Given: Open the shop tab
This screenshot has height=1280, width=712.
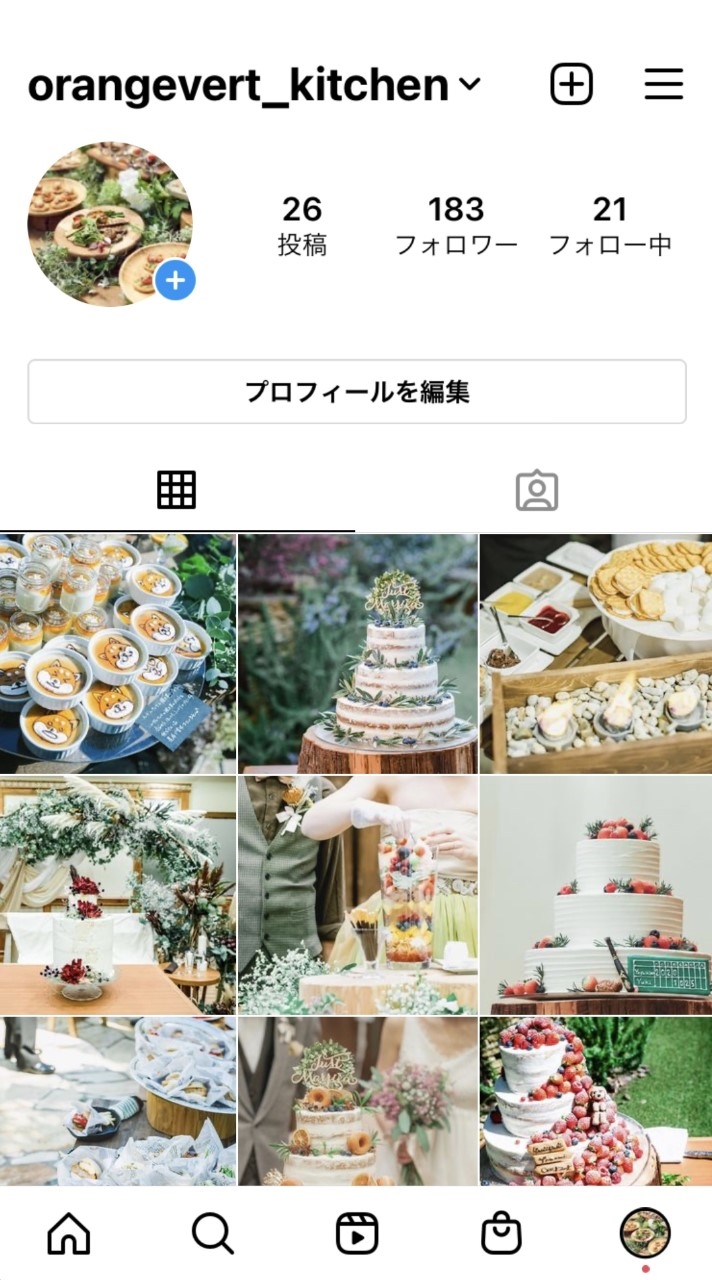Looking at the screenshot, I should 501,1234.
